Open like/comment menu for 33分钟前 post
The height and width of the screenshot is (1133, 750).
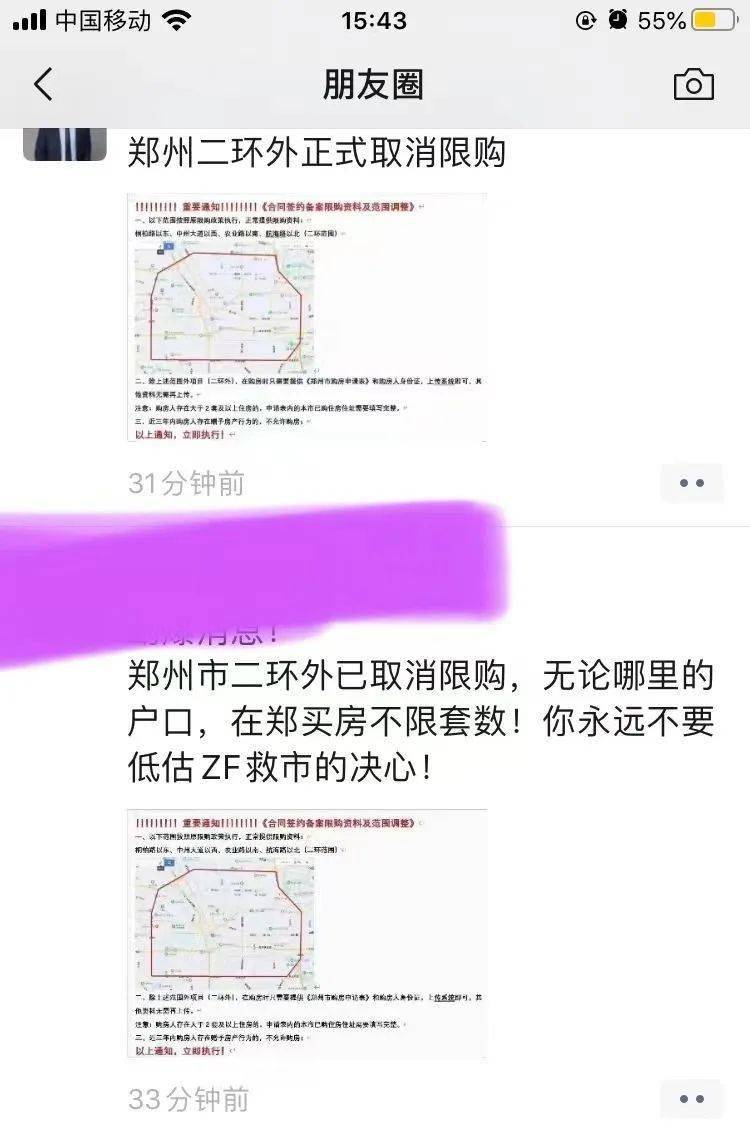691,1099
